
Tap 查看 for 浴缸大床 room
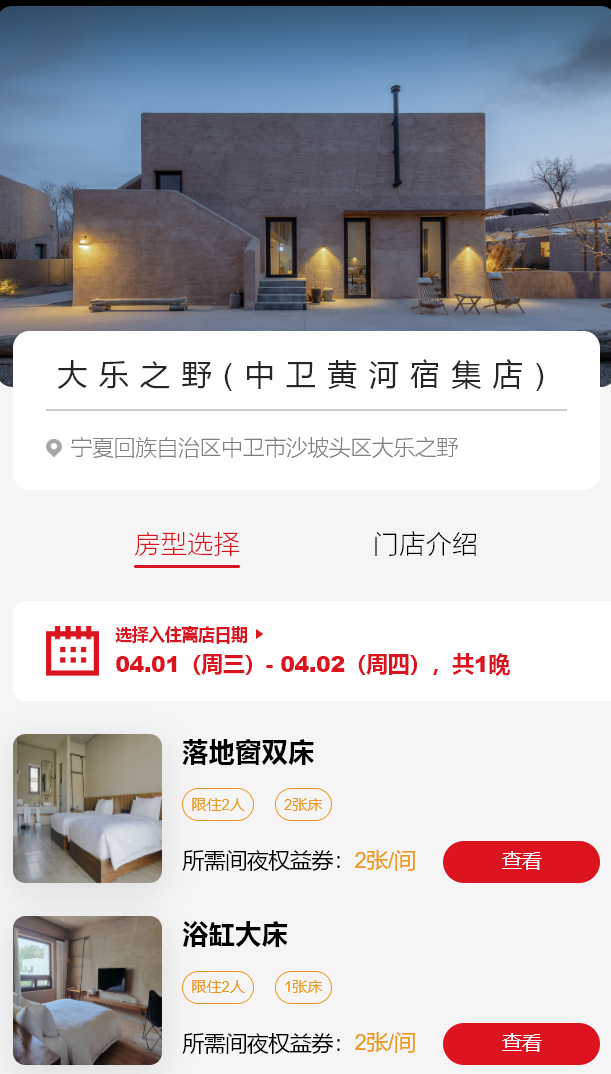521,1043
